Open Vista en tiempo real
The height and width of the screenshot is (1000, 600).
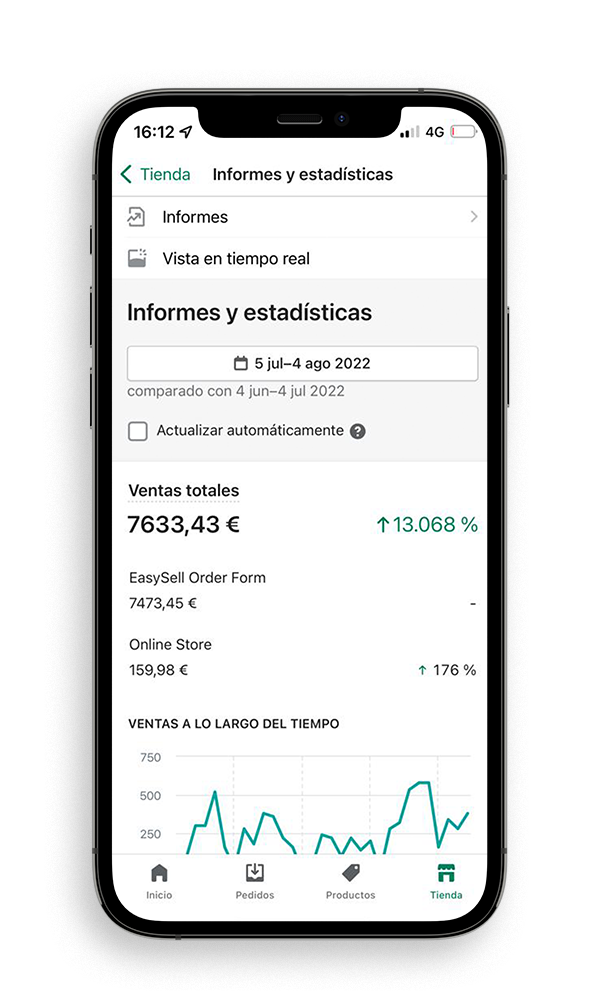[x=236, y=258]
